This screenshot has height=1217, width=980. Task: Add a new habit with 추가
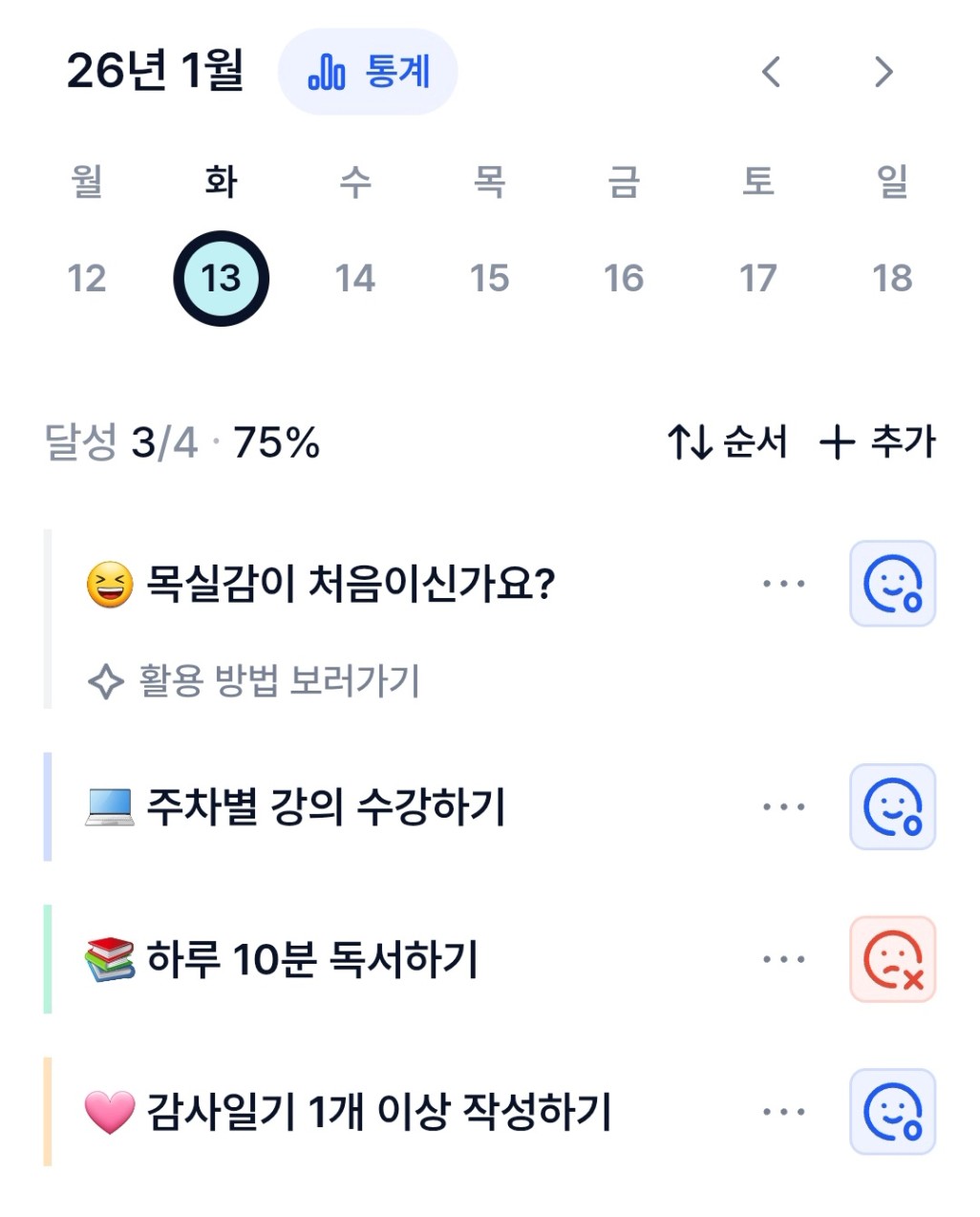pyautogui.click(x=878, y=442)
